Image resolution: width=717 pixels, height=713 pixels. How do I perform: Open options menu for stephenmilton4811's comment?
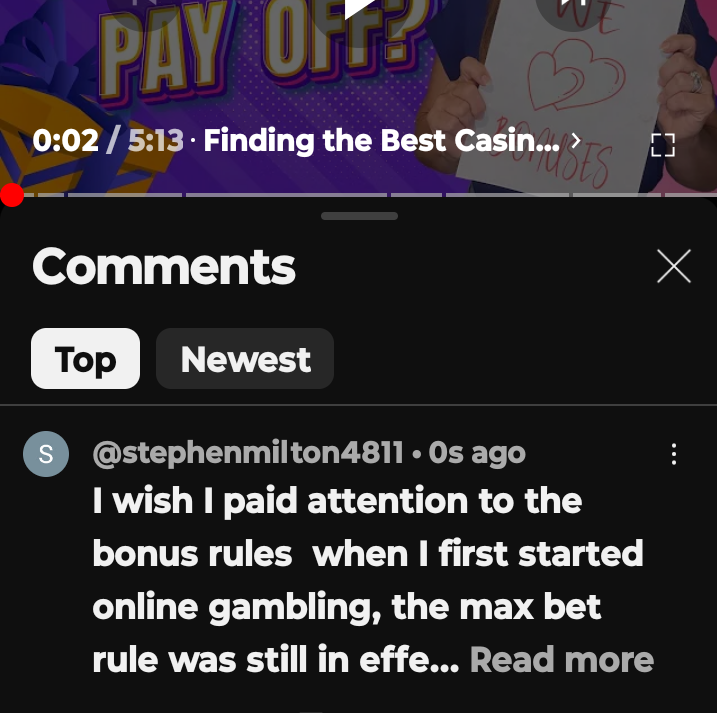674,455
